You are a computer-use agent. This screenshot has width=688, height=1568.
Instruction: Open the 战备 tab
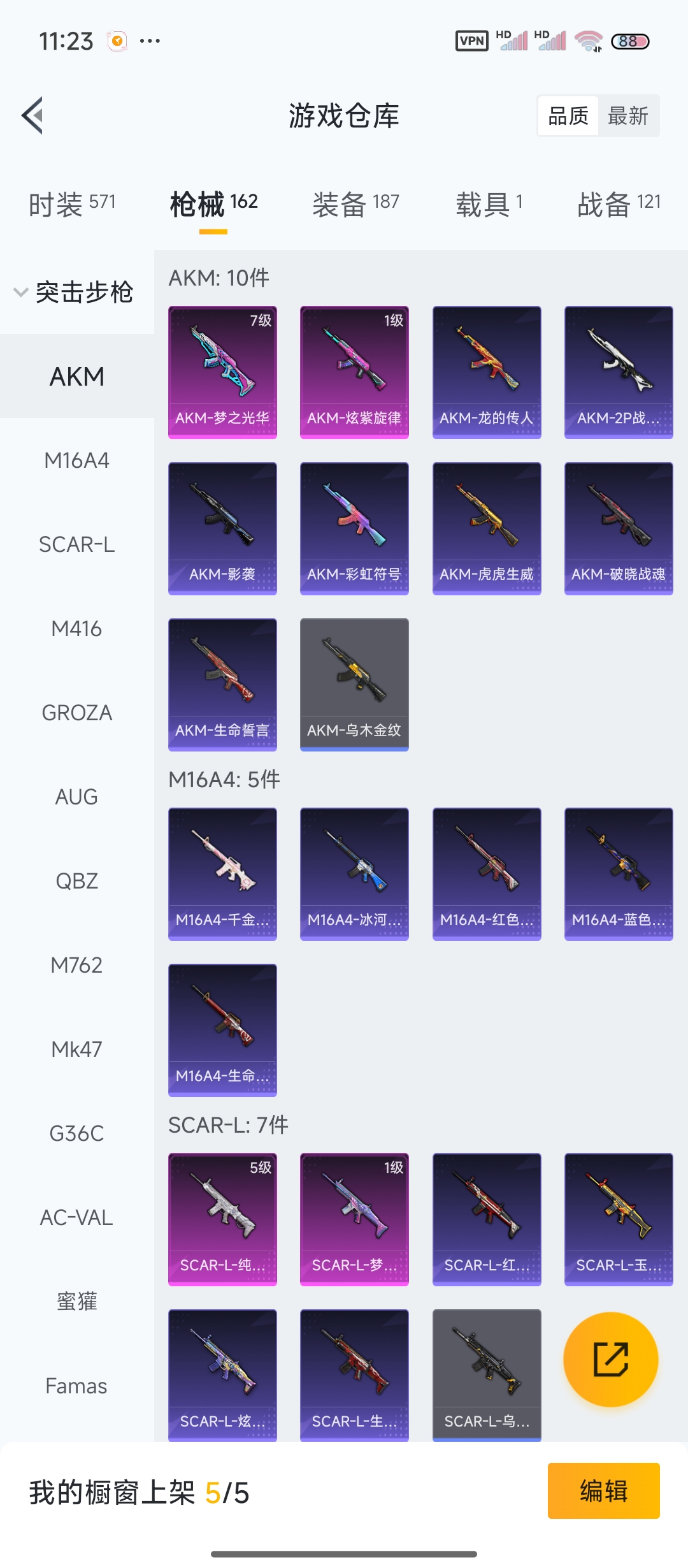[x=619, y=204]
